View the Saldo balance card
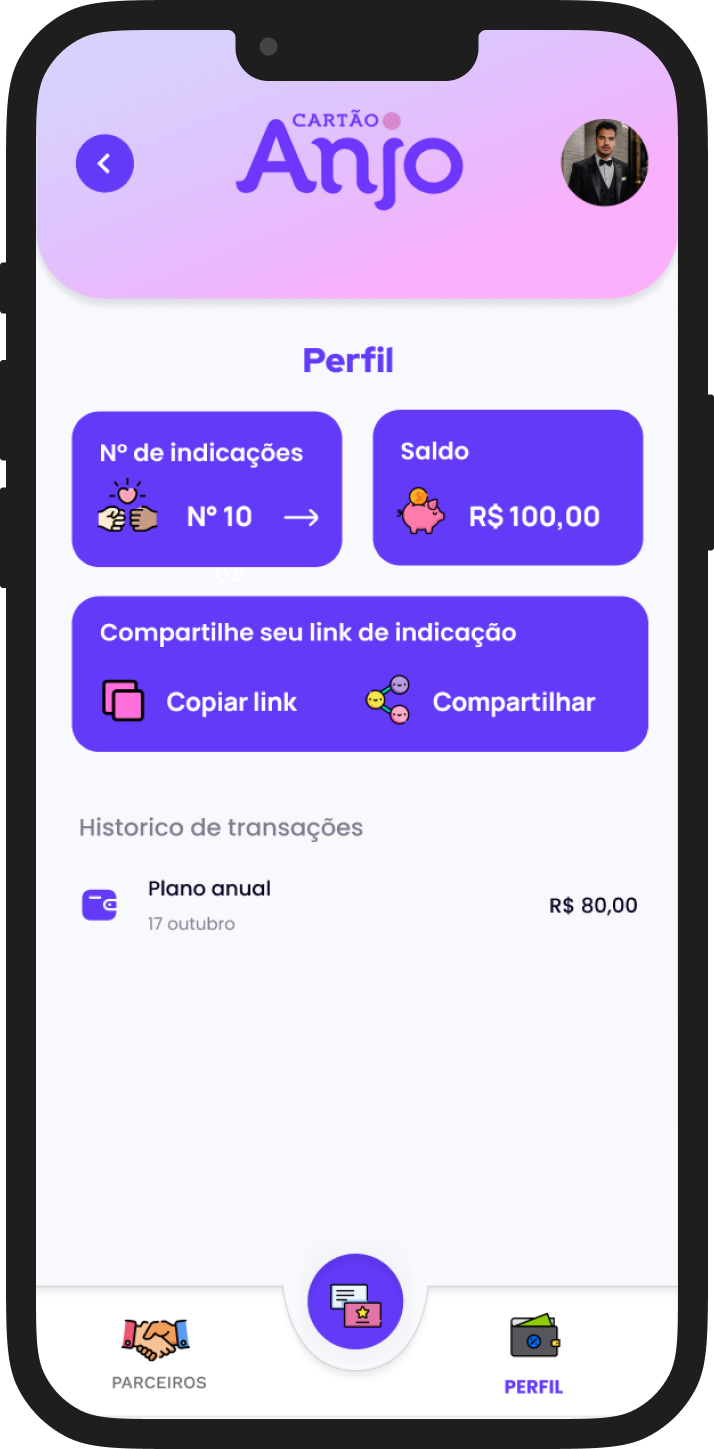The height and width of the screenshot is (1449, 714). tap(508, 488)
